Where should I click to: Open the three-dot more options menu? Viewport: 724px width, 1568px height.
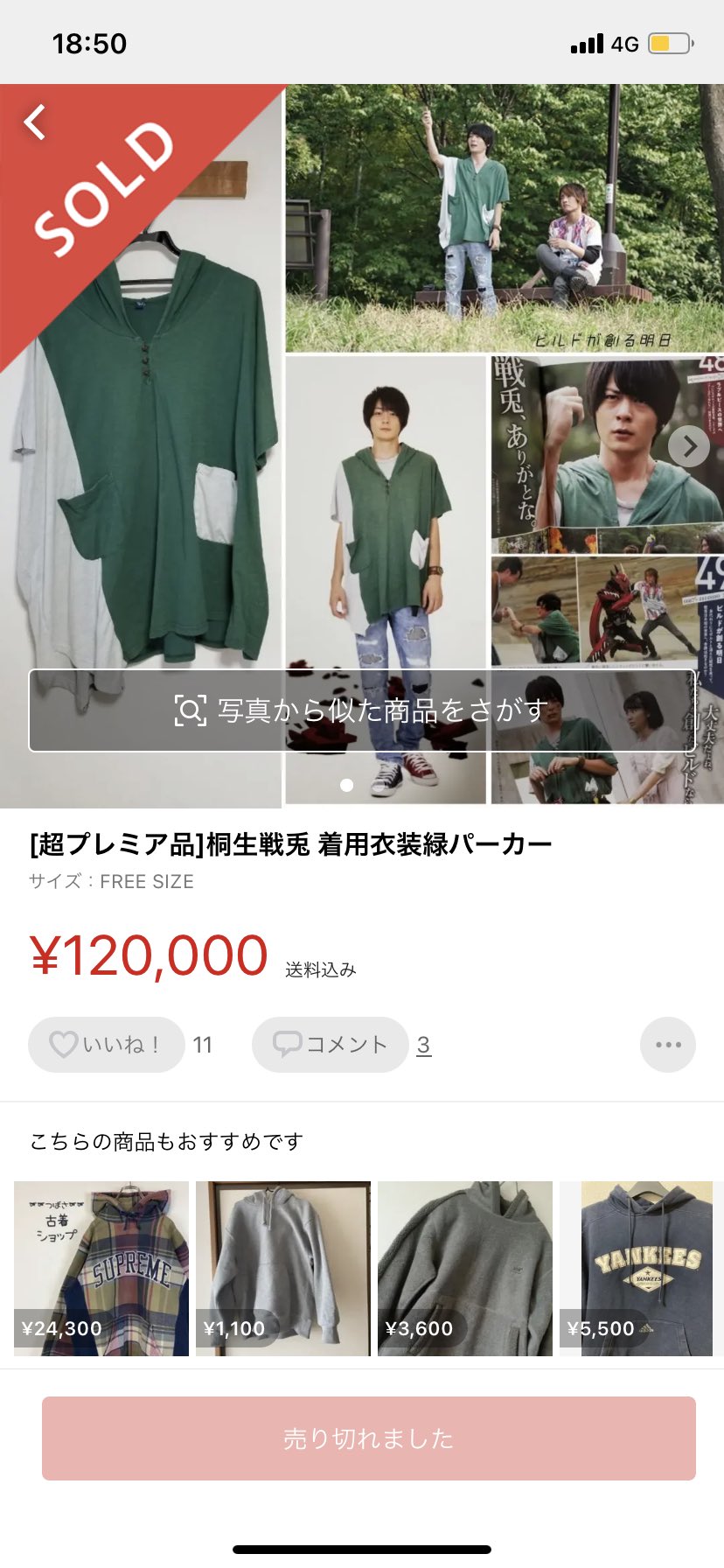click(x=668, y=1045)
